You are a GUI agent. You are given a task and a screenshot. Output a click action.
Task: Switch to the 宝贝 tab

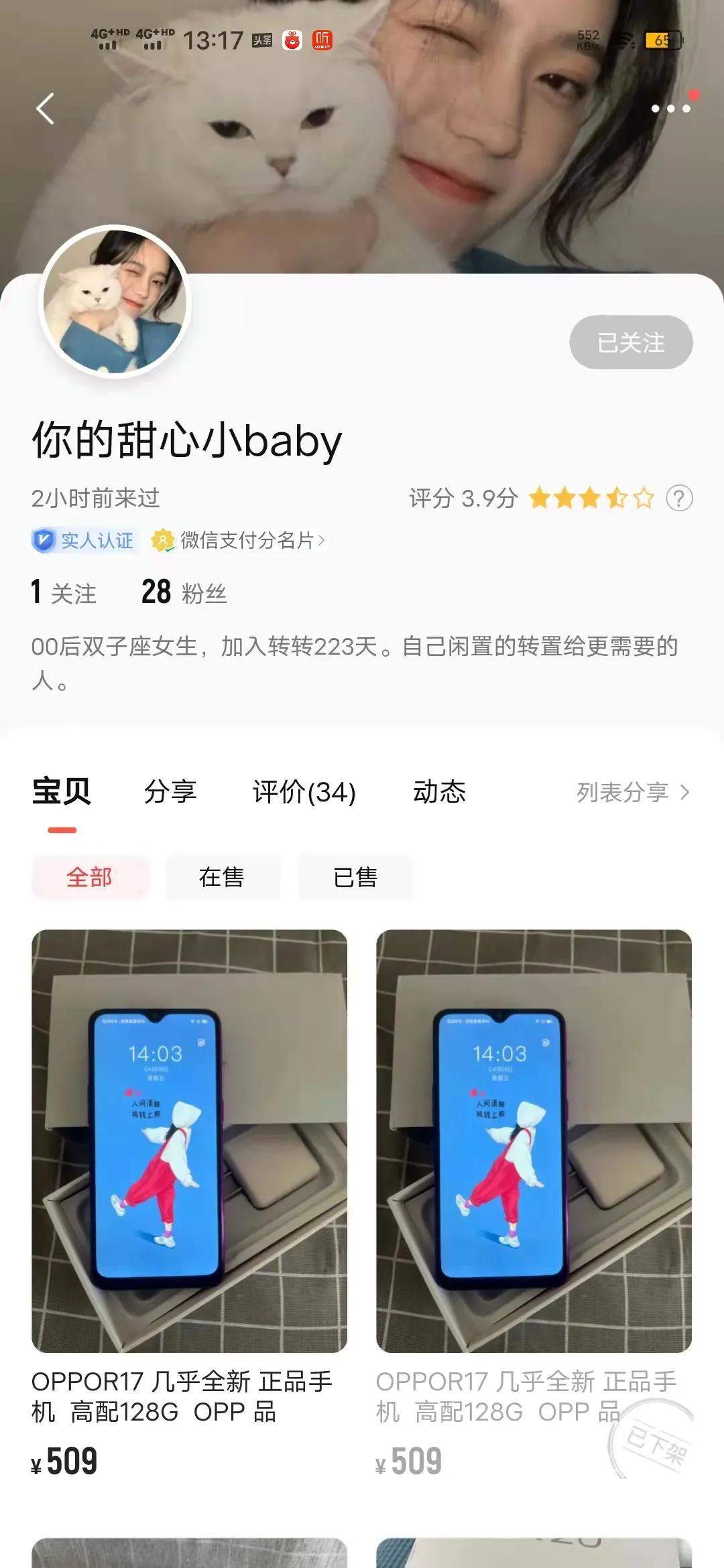[x=62, y=792]
